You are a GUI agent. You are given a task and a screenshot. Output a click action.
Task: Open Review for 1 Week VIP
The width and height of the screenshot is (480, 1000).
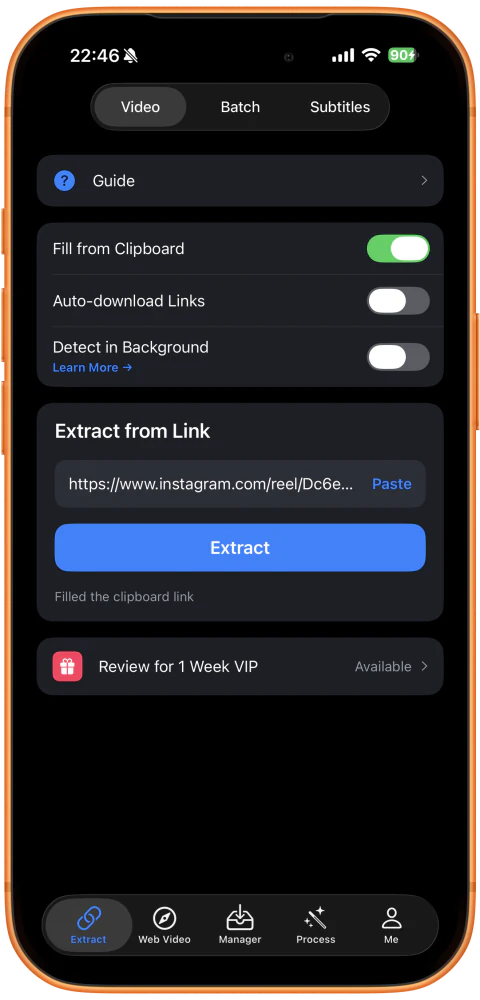pos(240,666)
